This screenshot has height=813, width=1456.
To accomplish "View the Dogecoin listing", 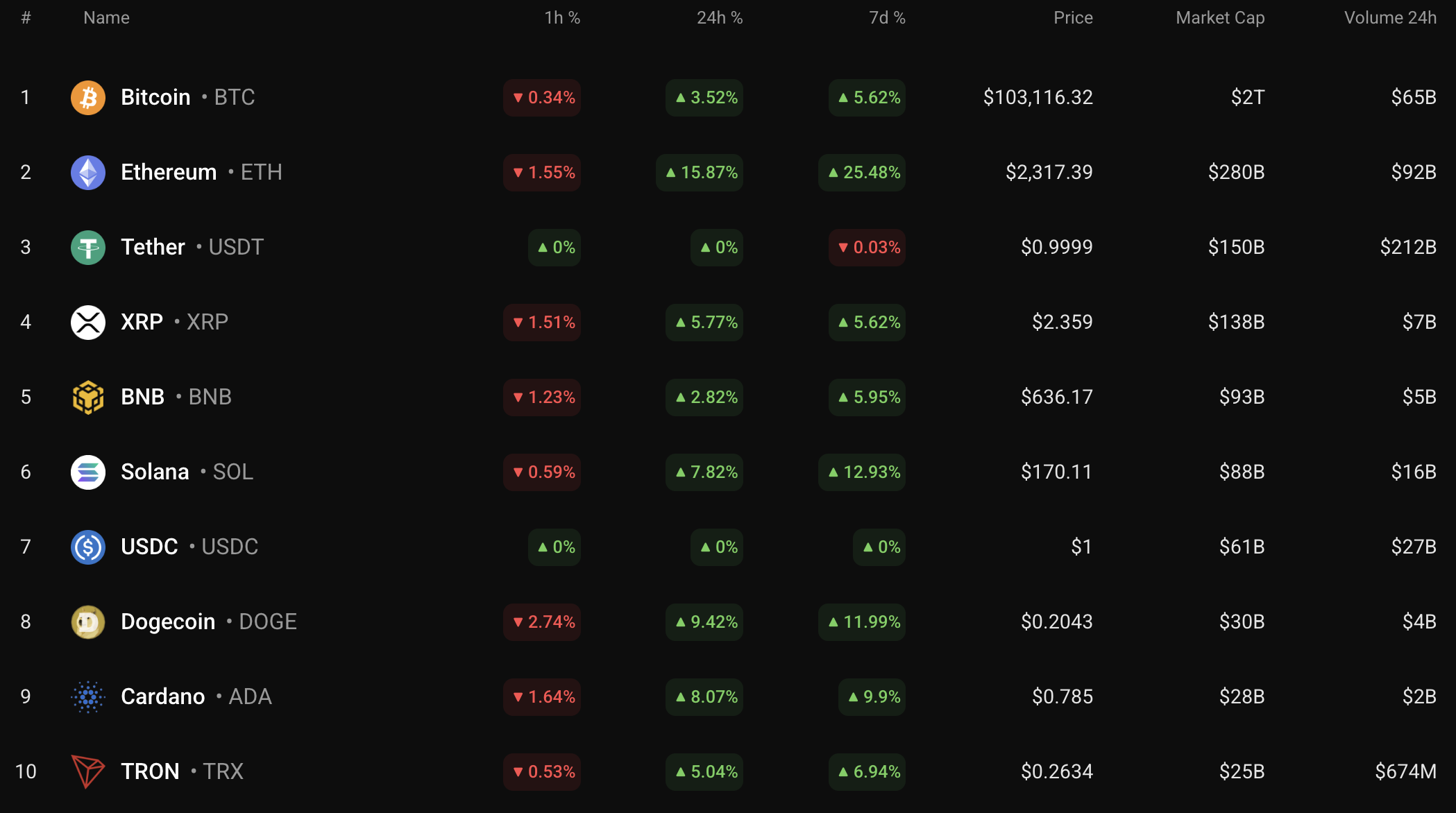I will pyautogui.click(x=168, y=622).
